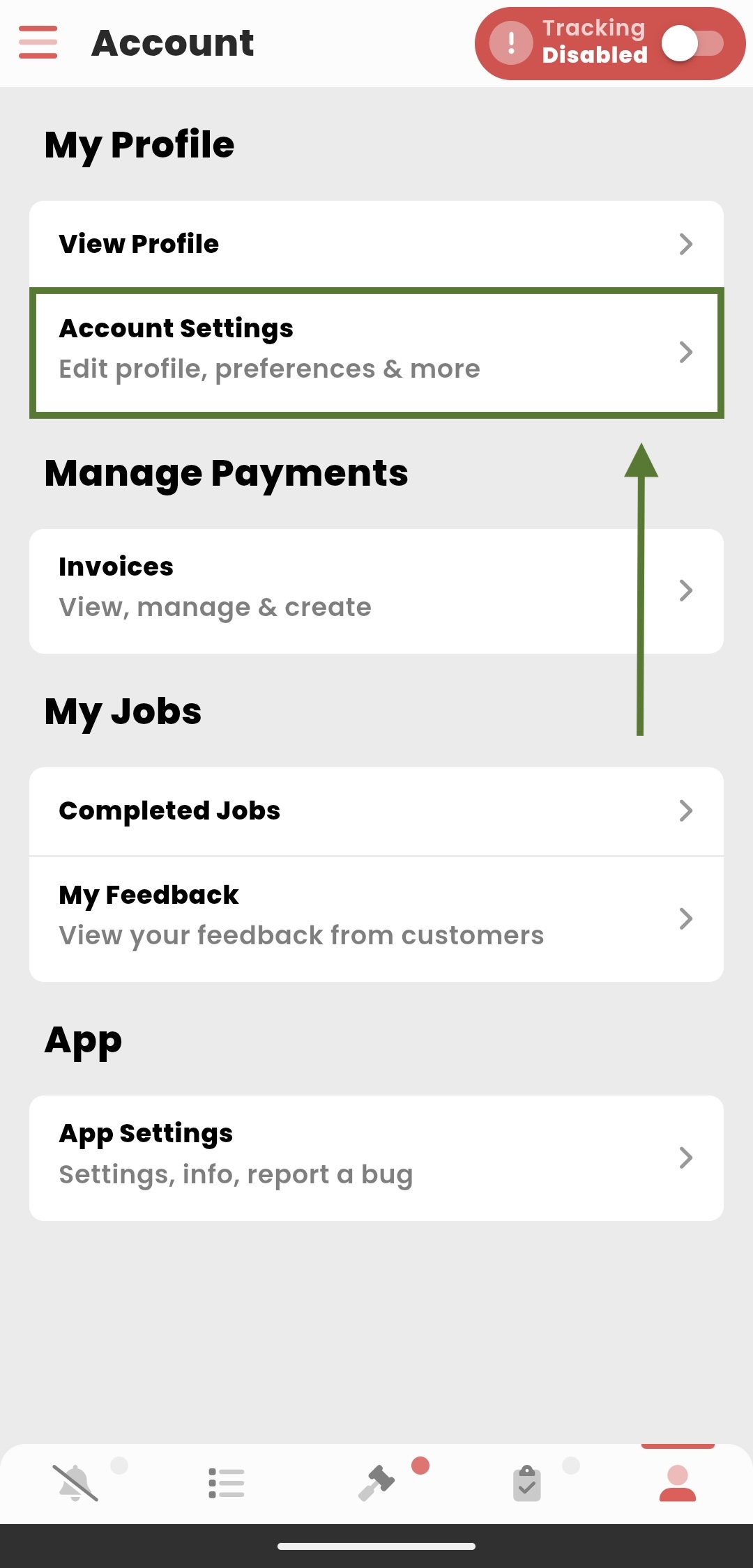Switch to the clipboard checklist tab

(x=527, y=1483)
